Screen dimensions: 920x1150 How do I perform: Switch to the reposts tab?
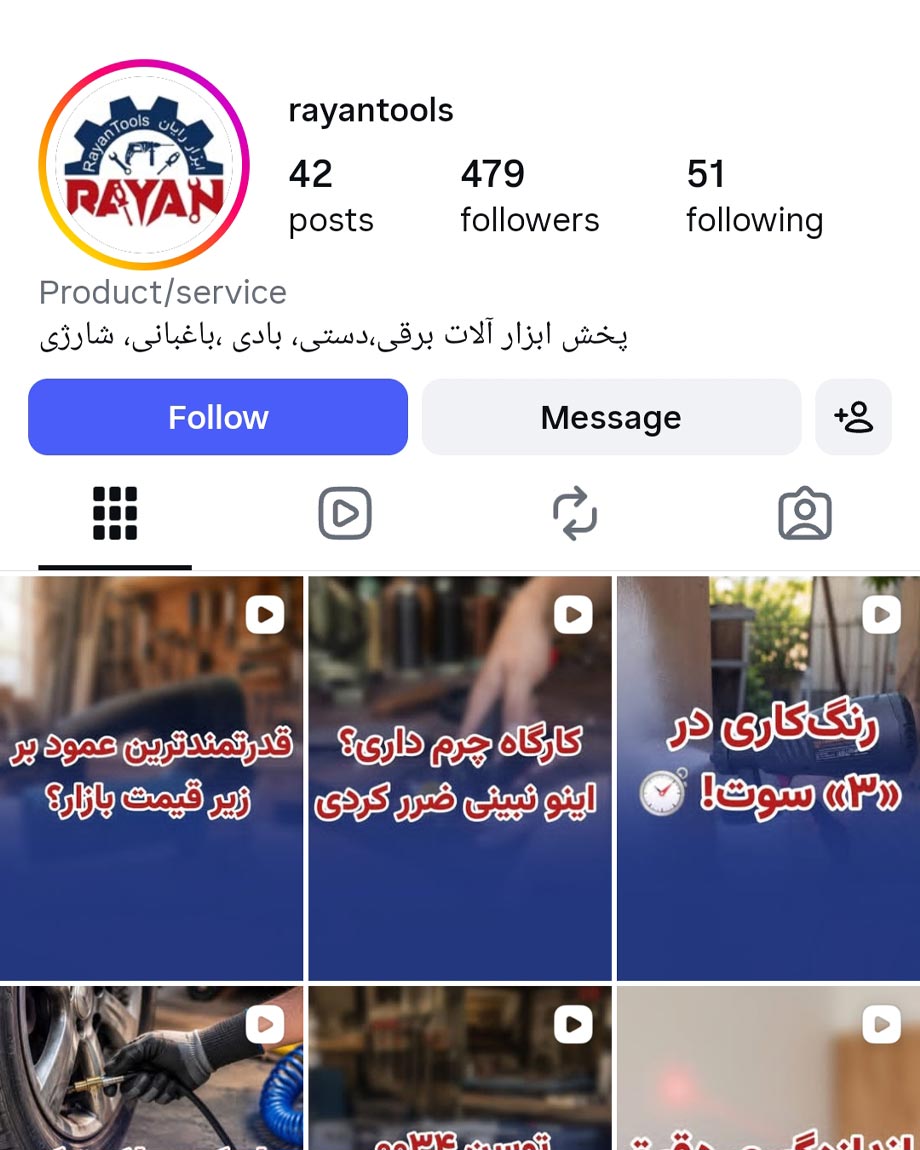575,513
